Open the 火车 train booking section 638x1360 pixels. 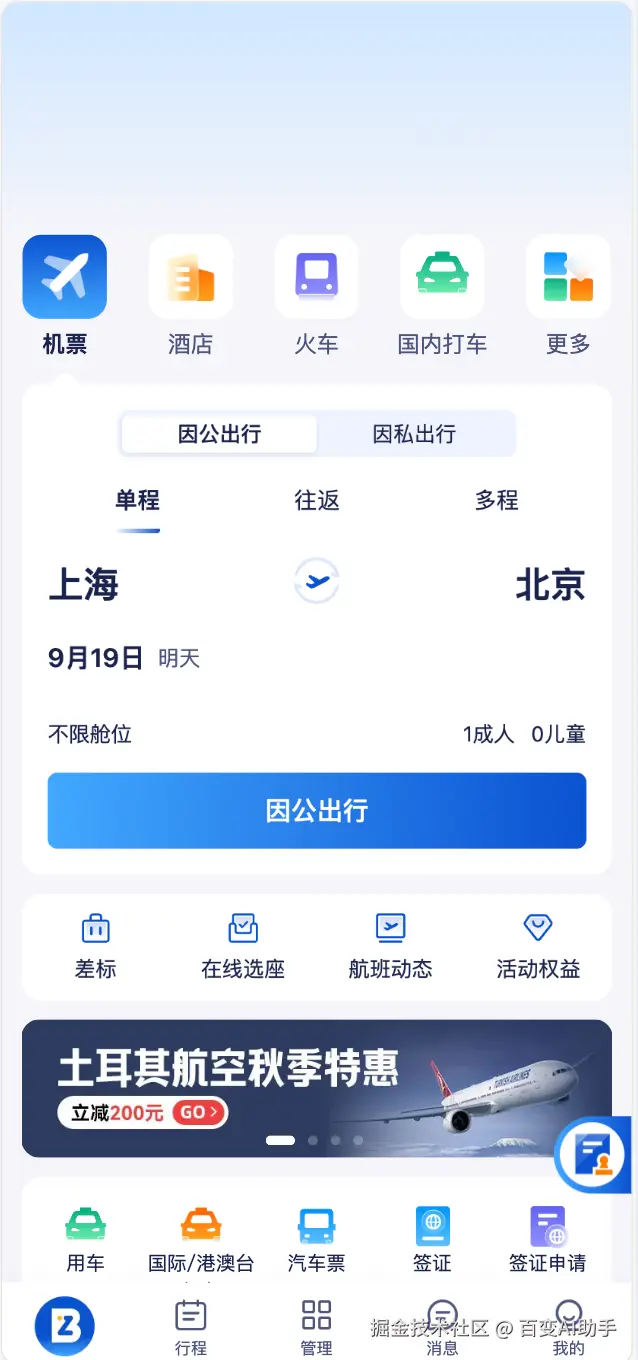point(316,295)
